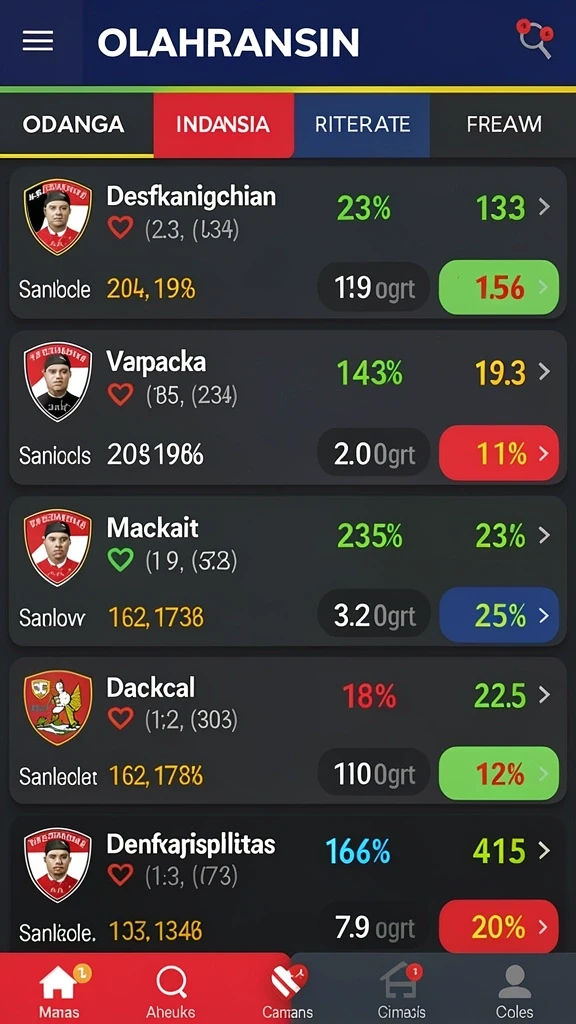The width and height of the screenshot is (576, 1024).
Task: Select the blue 25% button for Mackait
Action: (498, 615)
